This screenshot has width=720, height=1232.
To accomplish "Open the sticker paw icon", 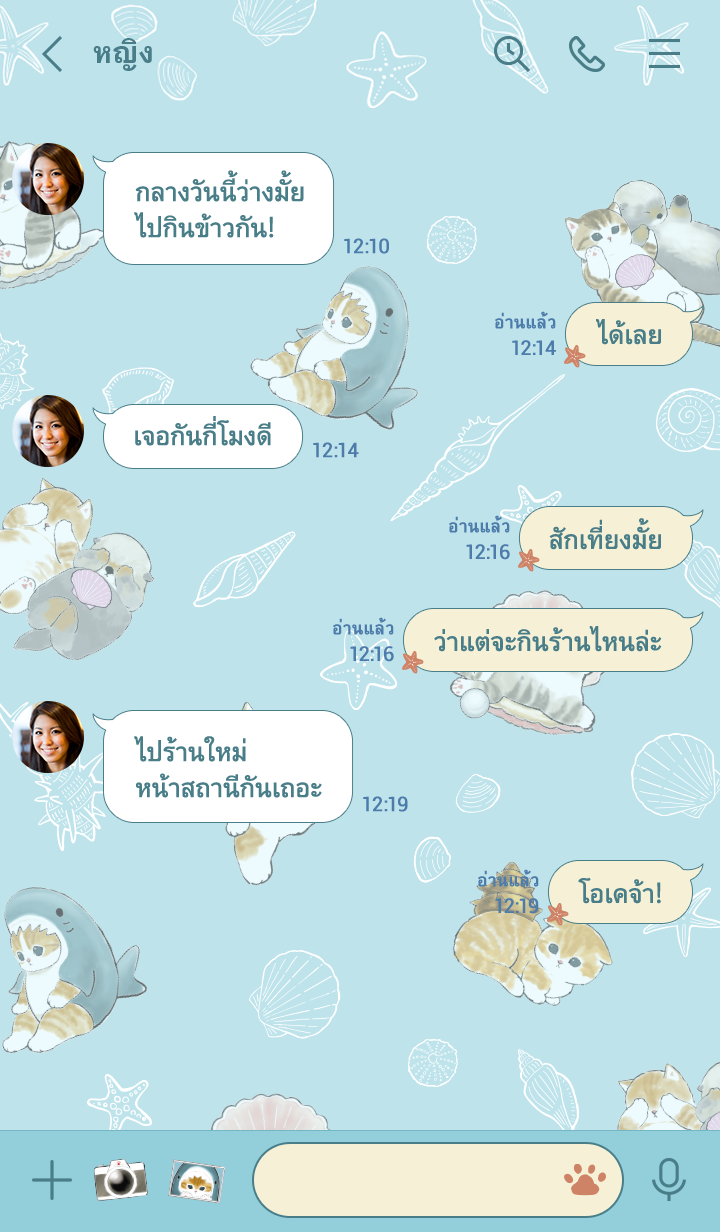I will coord(585,1180).
